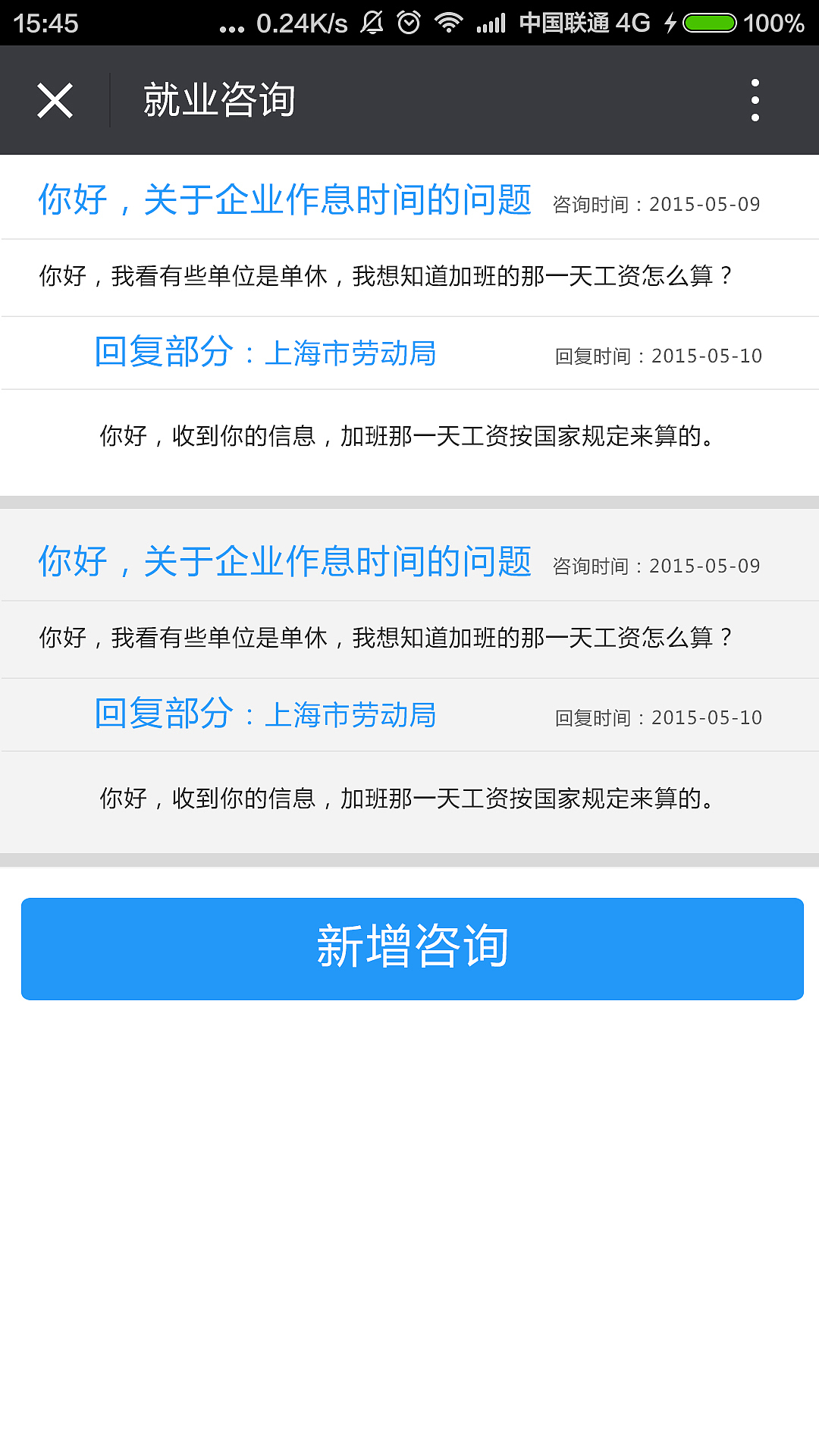
Task: Select the first 回复部分：上海市劳动局 link
Action: (x=265, y=353)
